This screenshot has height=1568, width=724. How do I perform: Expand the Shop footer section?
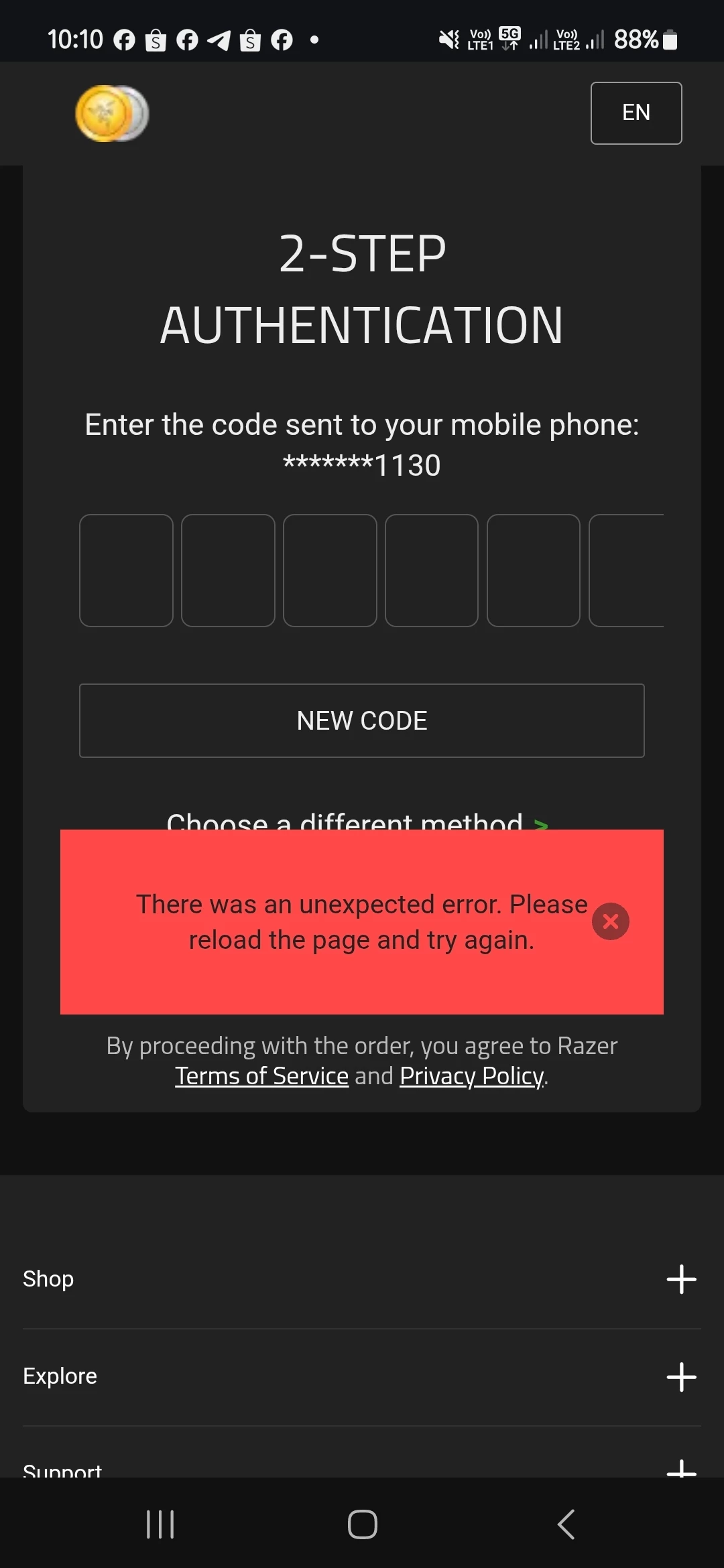click(x=681, y=1279)
